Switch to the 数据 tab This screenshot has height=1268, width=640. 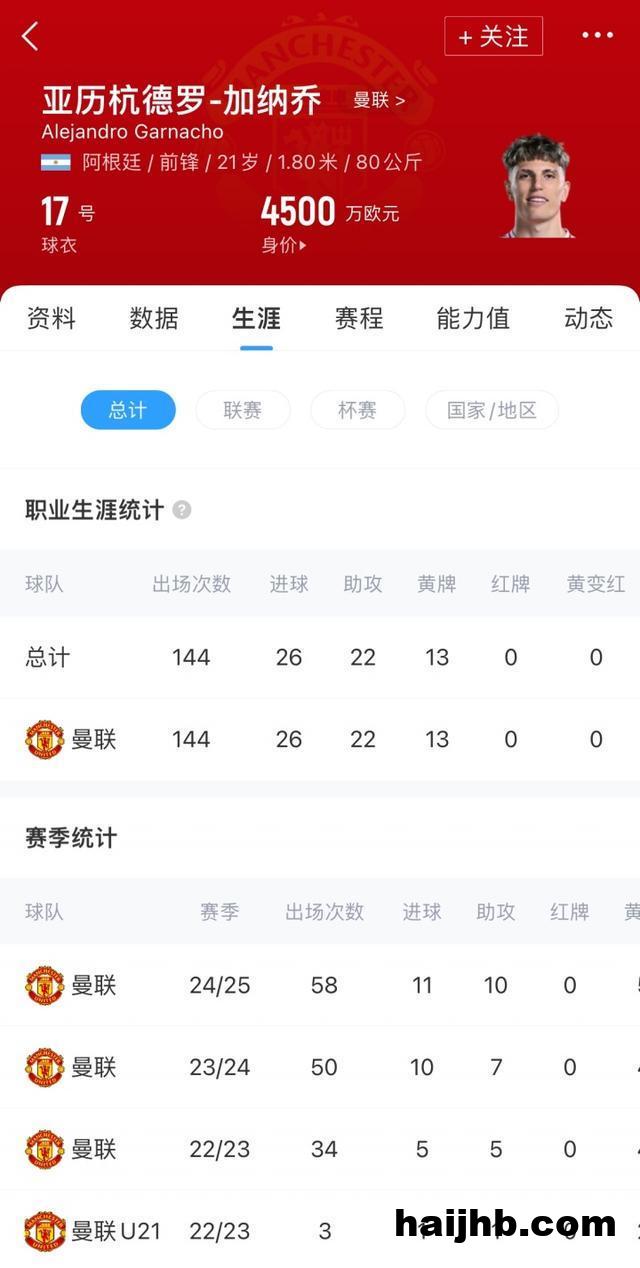[154, 318]
